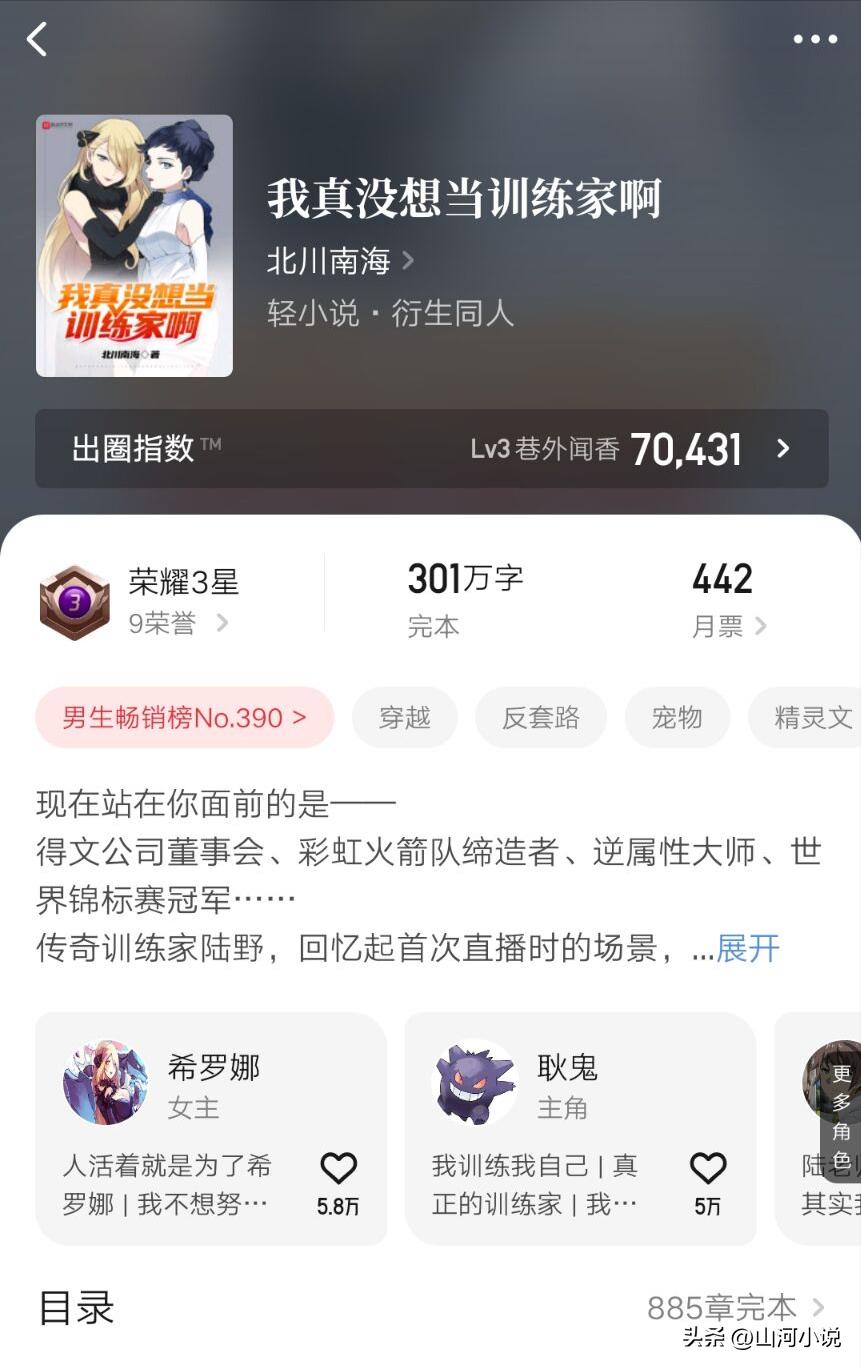Tap the back arrow to return

[38, 40]
